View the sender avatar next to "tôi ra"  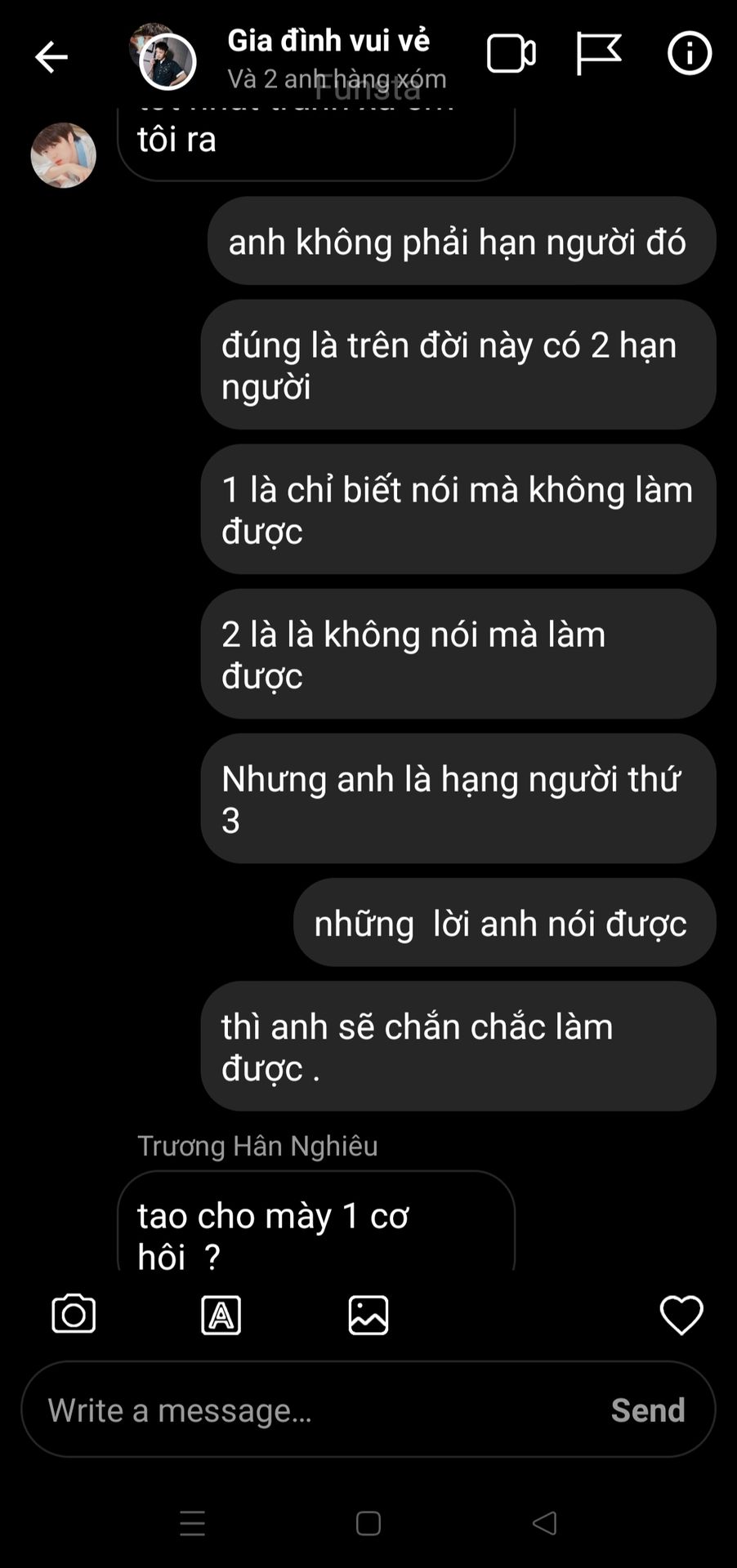63,155
